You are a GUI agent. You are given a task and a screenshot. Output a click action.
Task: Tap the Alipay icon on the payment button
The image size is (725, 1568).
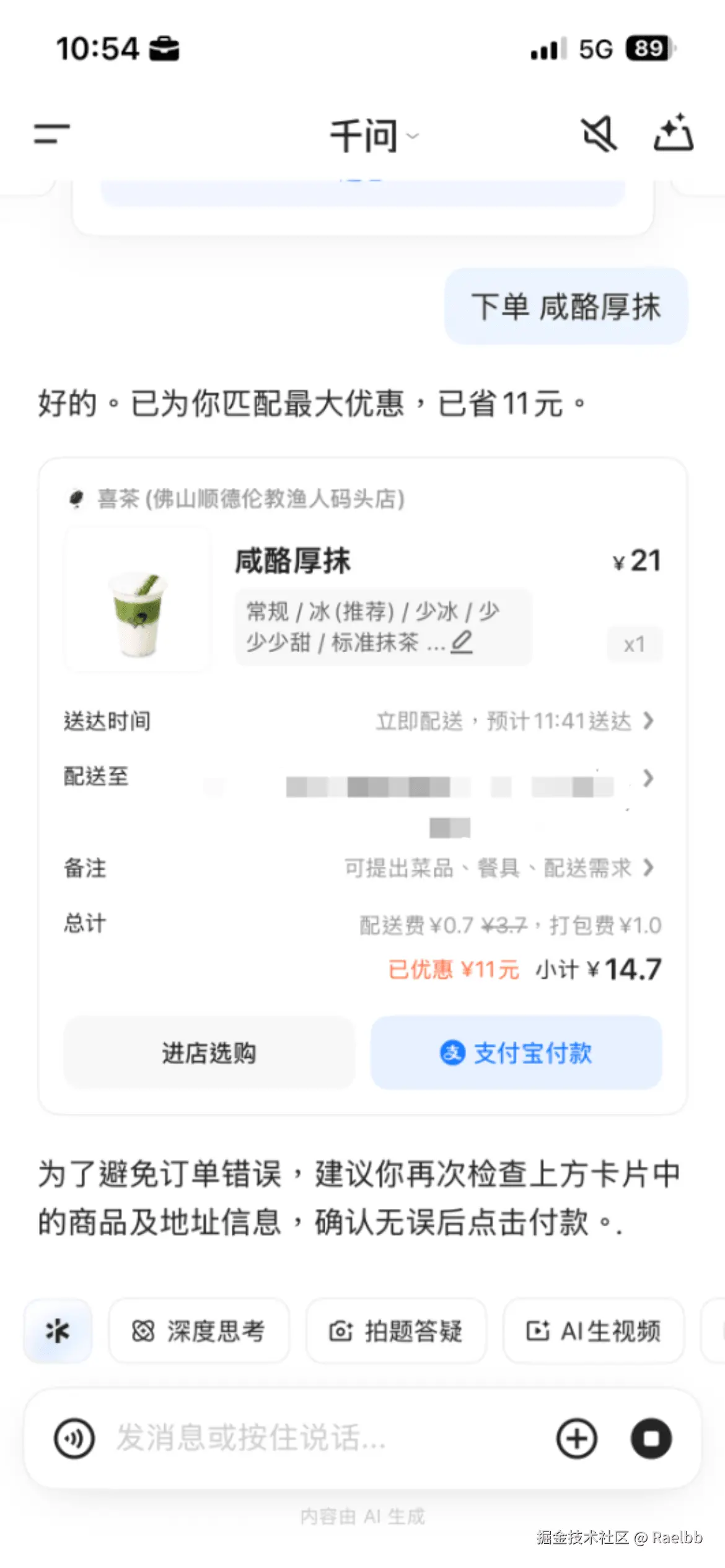tap(454, 1053)
